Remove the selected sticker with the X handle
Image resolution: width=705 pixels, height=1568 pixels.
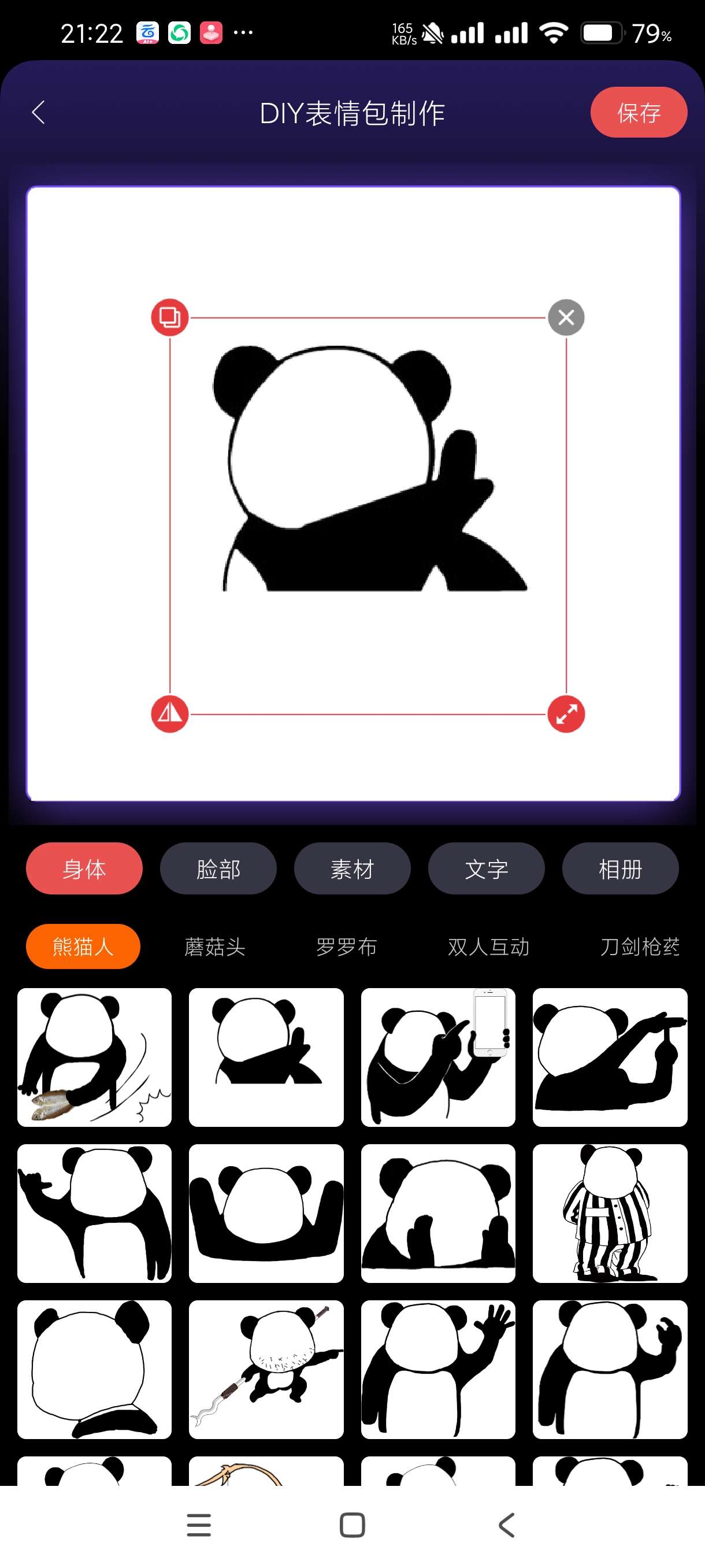[x=566, y=318]
